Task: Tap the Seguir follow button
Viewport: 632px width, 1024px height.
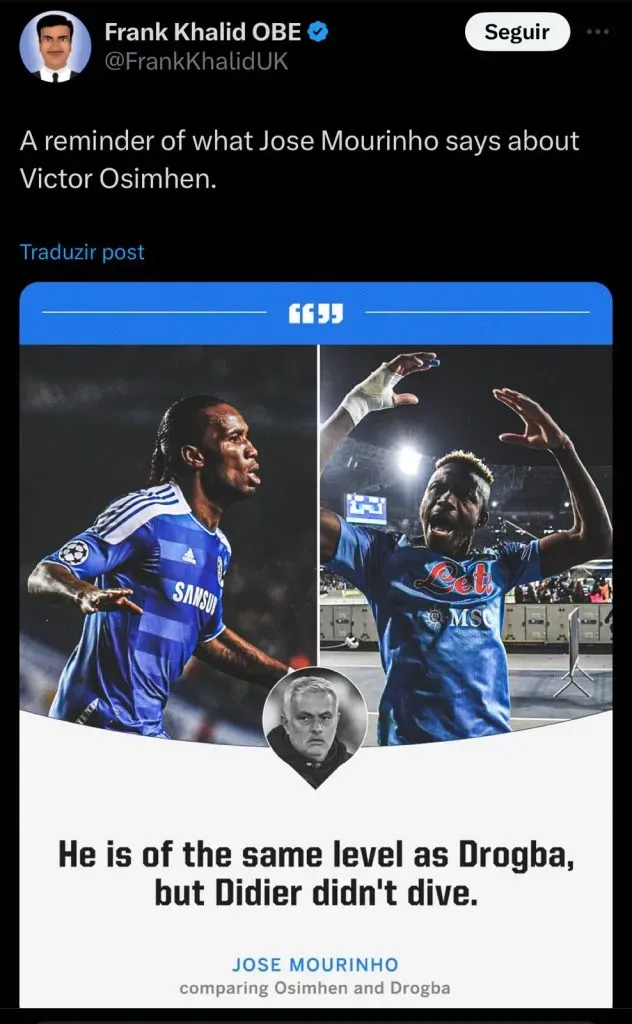Action: pyautogui.click(x=517, y=33)
